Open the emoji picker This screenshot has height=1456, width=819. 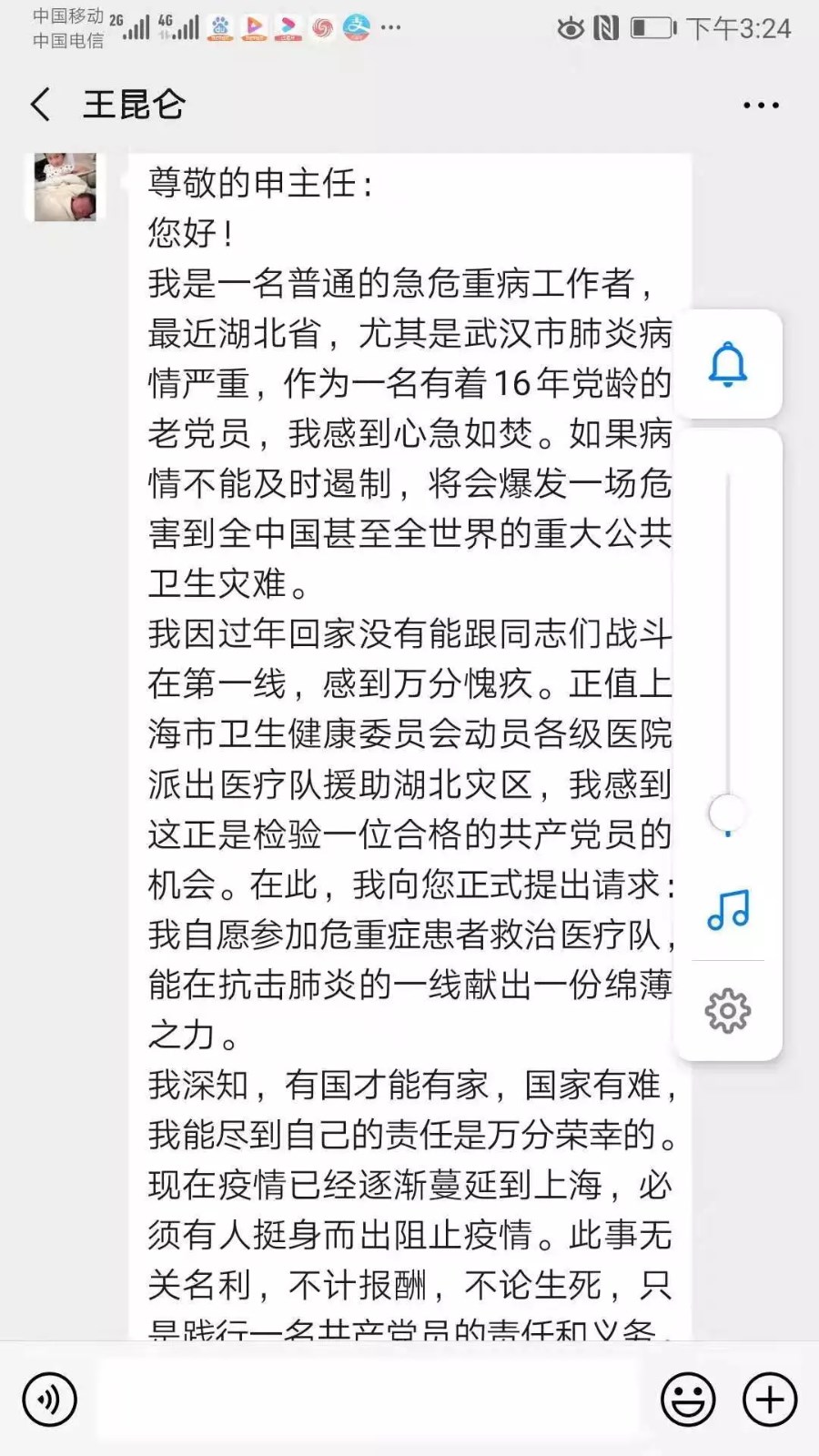688,1400
